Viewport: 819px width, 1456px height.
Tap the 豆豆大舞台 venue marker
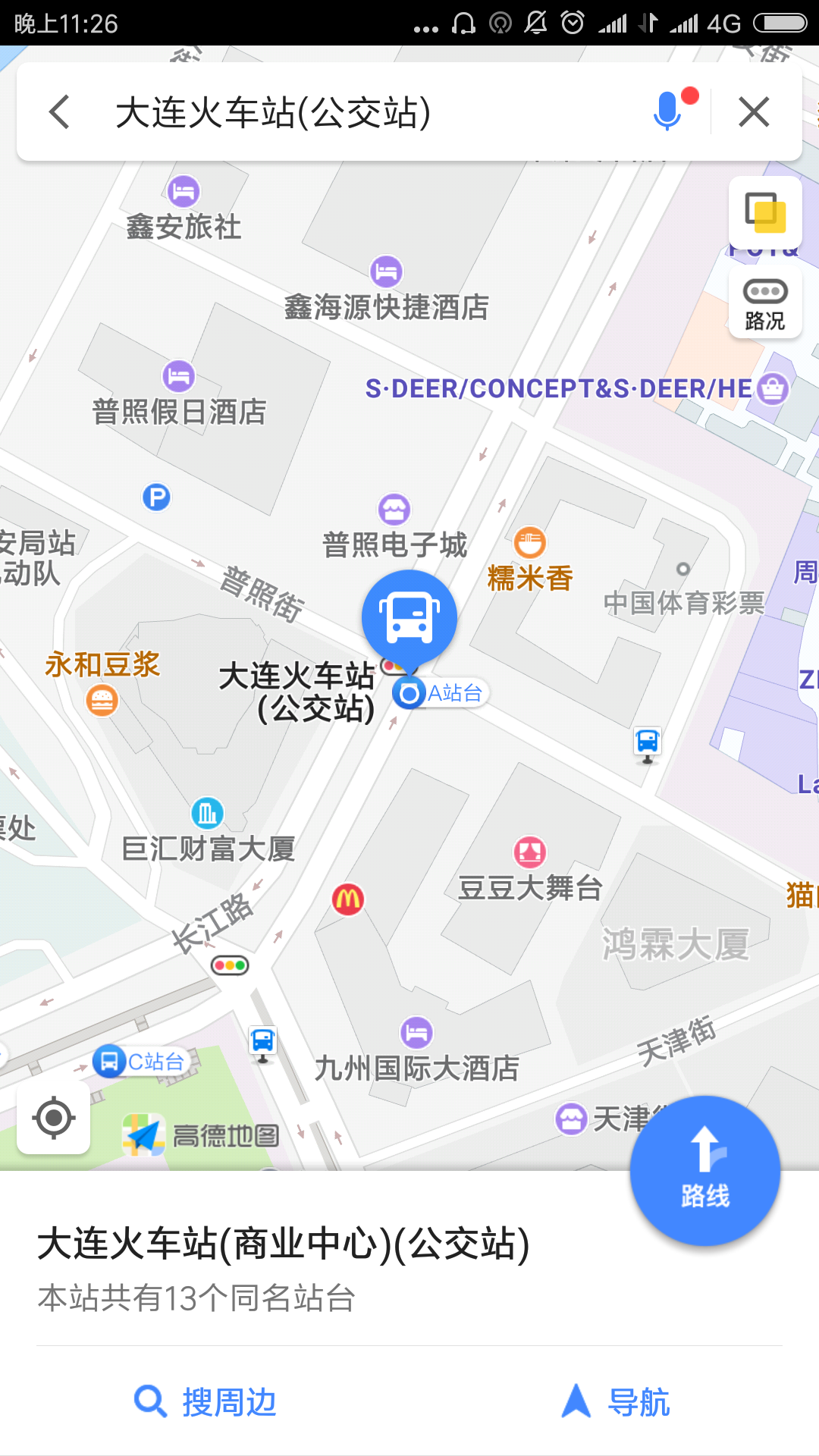pyautogui.click(x=530, y=852)
